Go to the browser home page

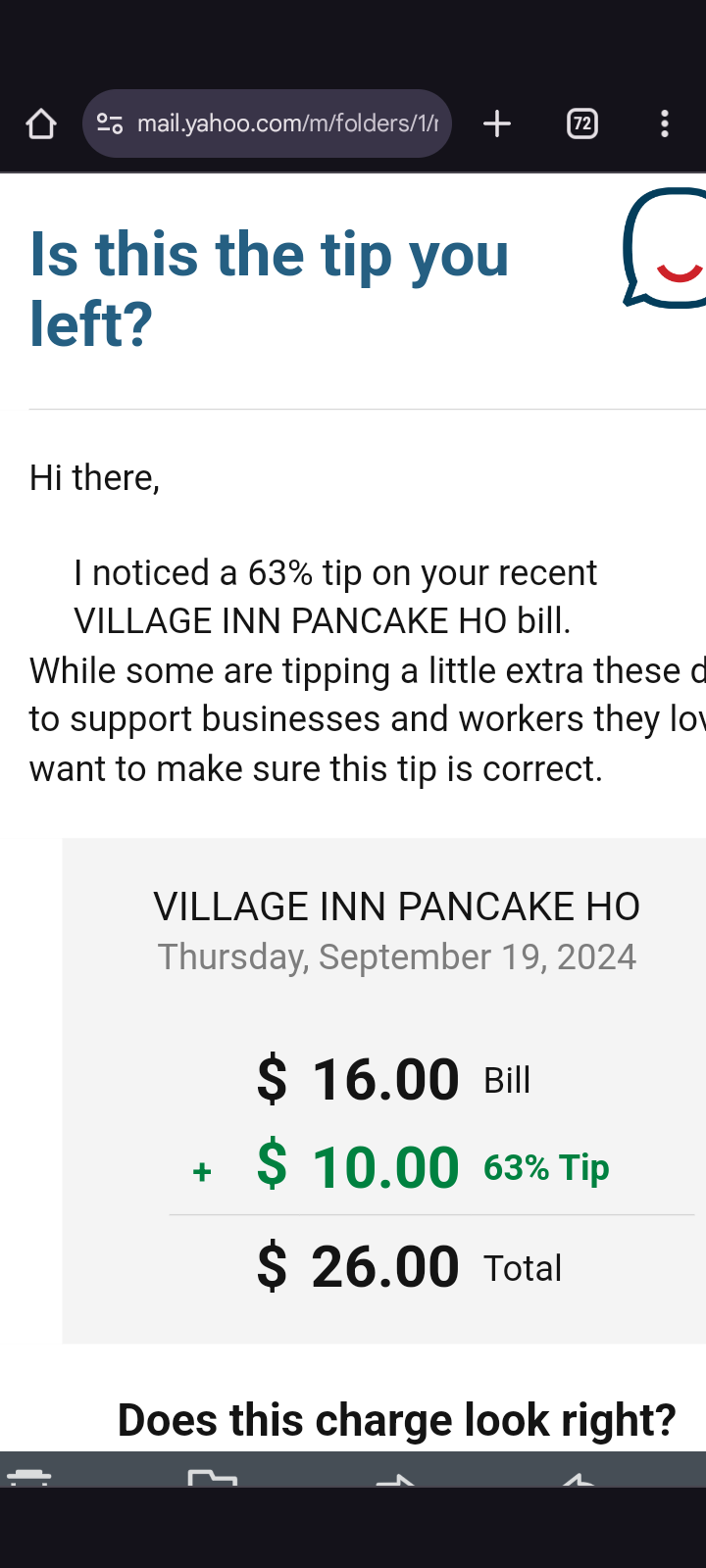pos(41,123)
